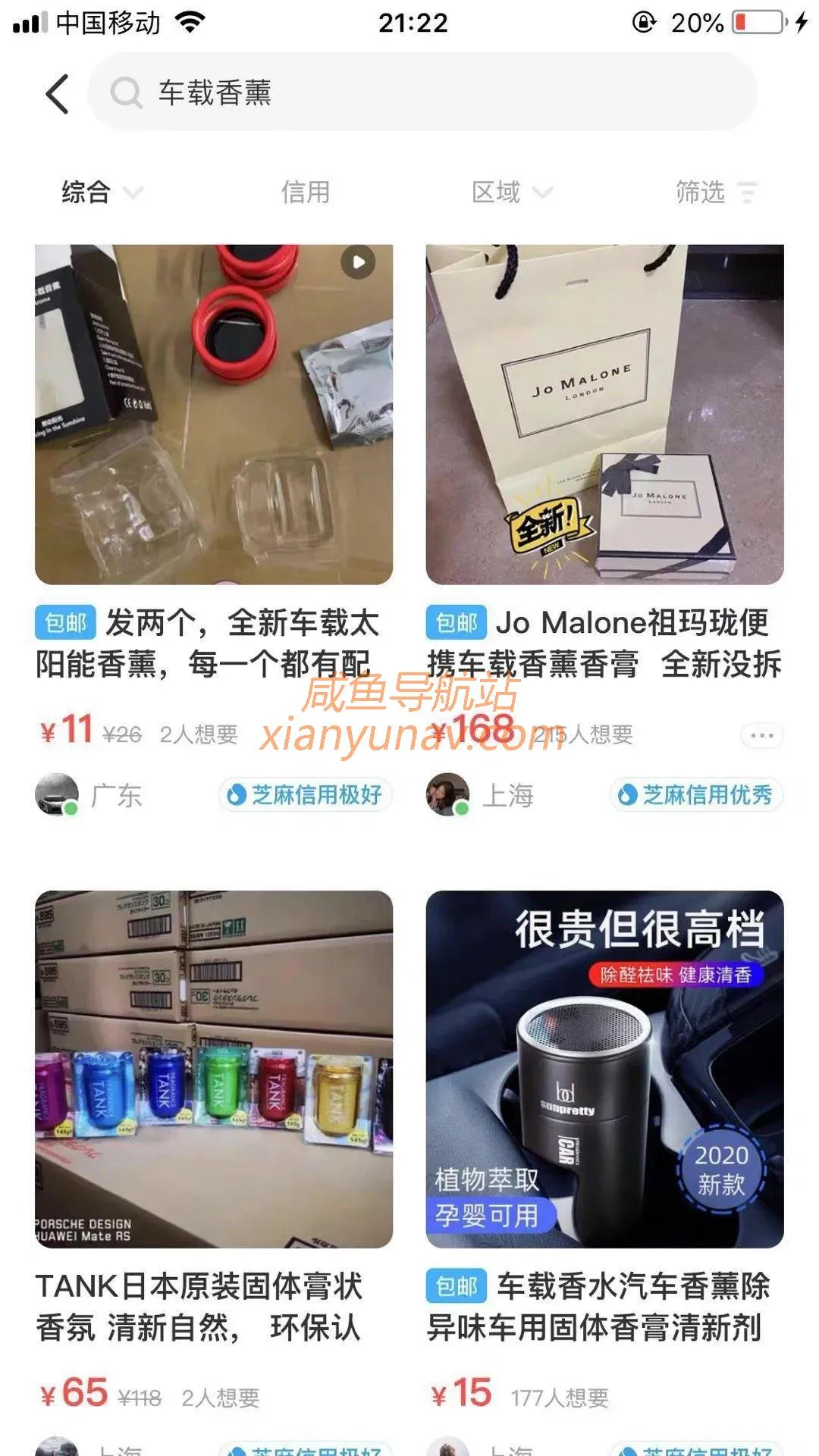Open the filter funnel icon beside 筛选
Screen dimensions: 819x1456
[749, 193]
